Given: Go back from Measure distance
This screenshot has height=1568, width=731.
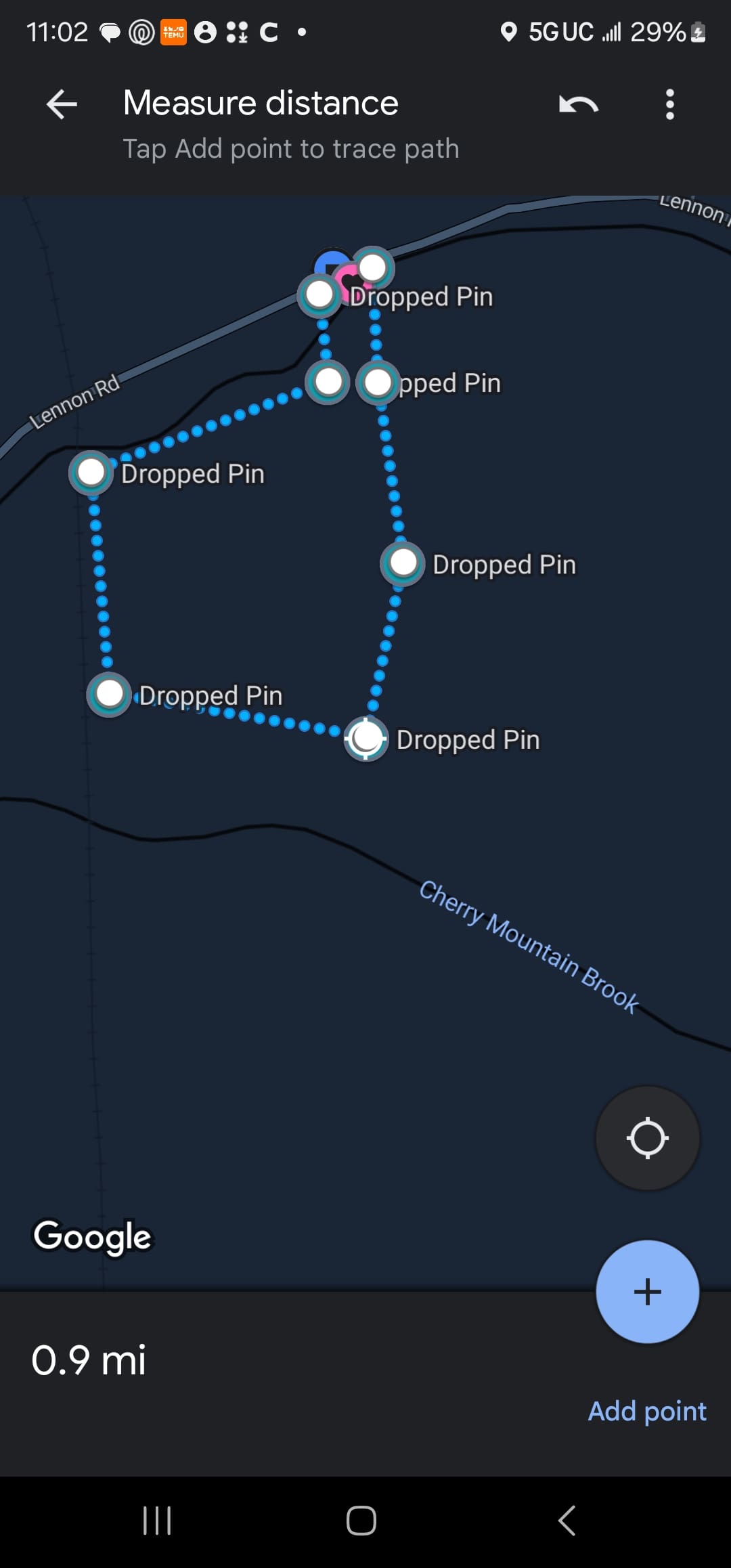Looking at the screenshot, I should coord(62,104).
